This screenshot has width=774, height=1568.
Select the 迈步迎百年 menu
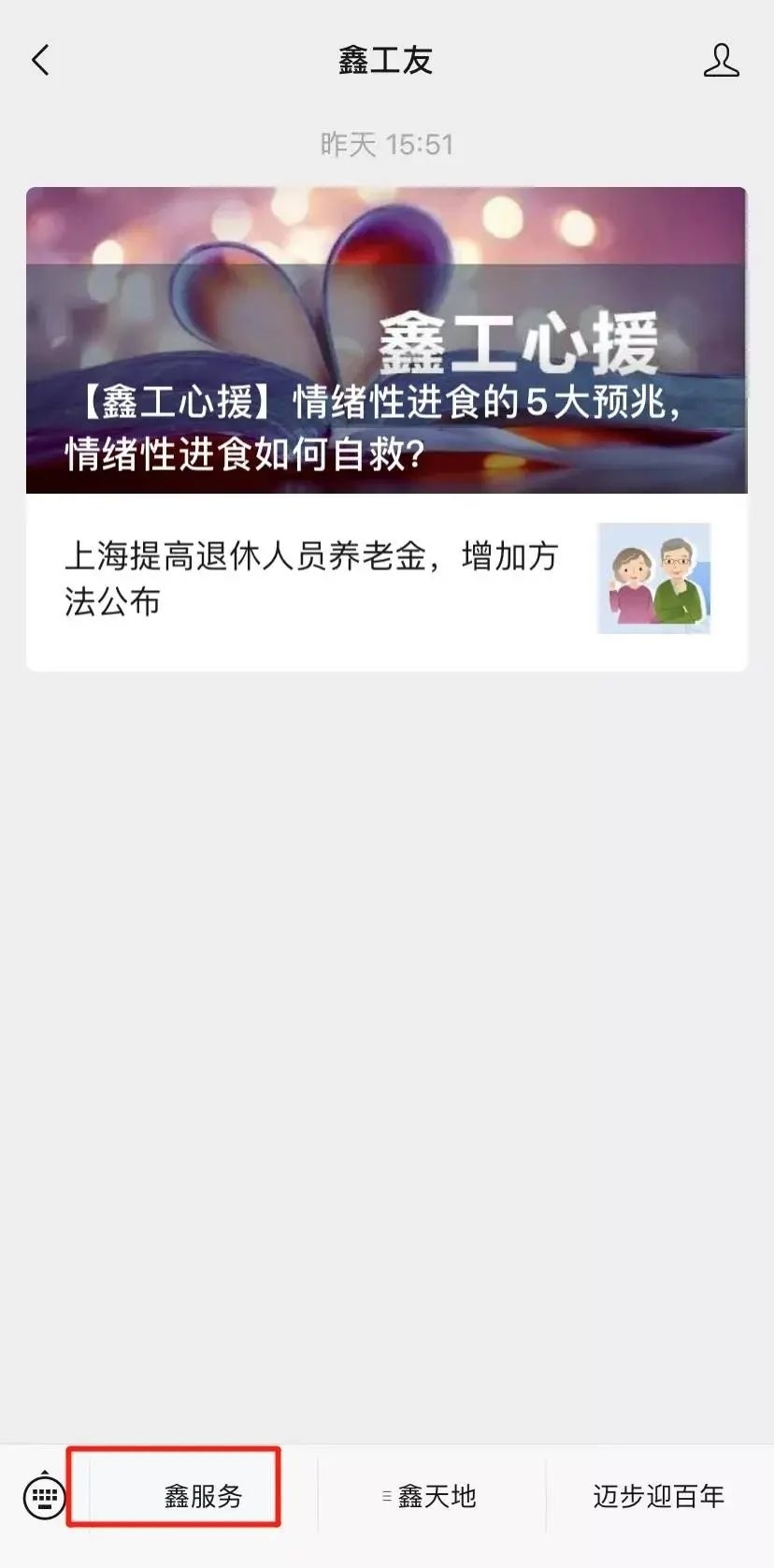click(658, 1496)
